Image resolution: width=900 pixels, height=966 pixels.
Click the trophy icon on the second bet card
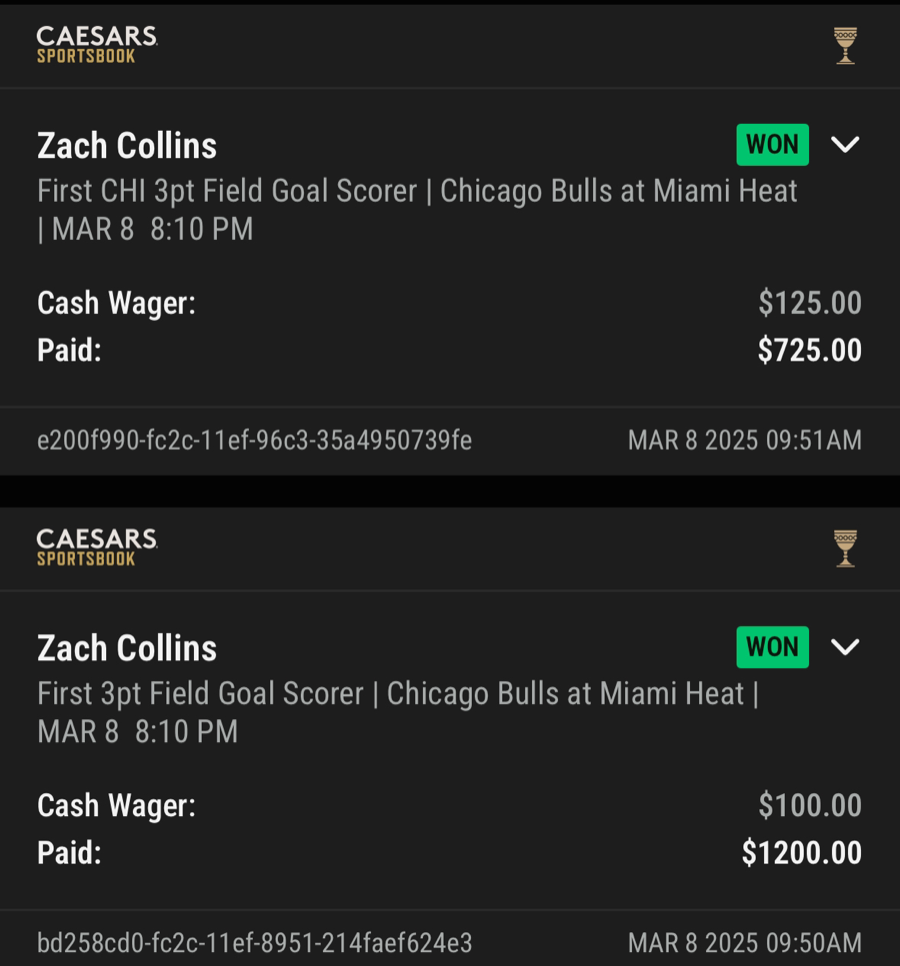845,548
